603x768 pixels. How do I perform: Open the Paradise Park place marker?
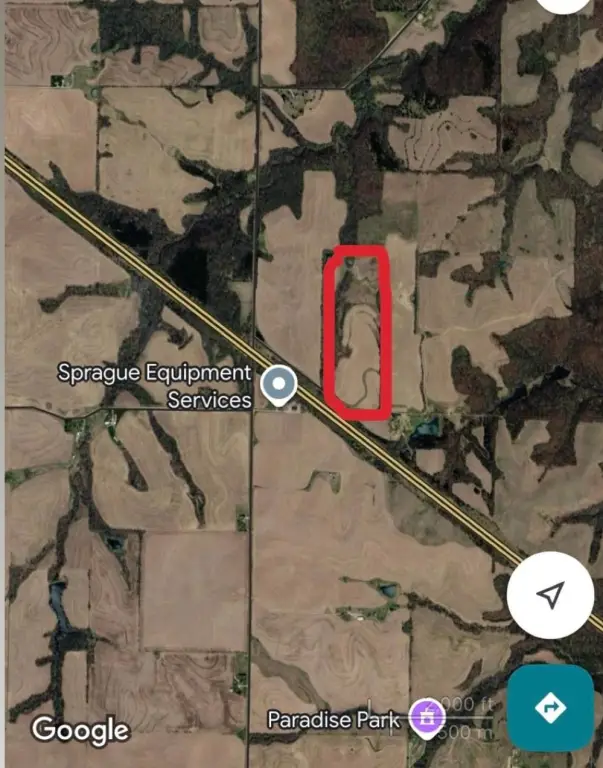tap(424, 716)
